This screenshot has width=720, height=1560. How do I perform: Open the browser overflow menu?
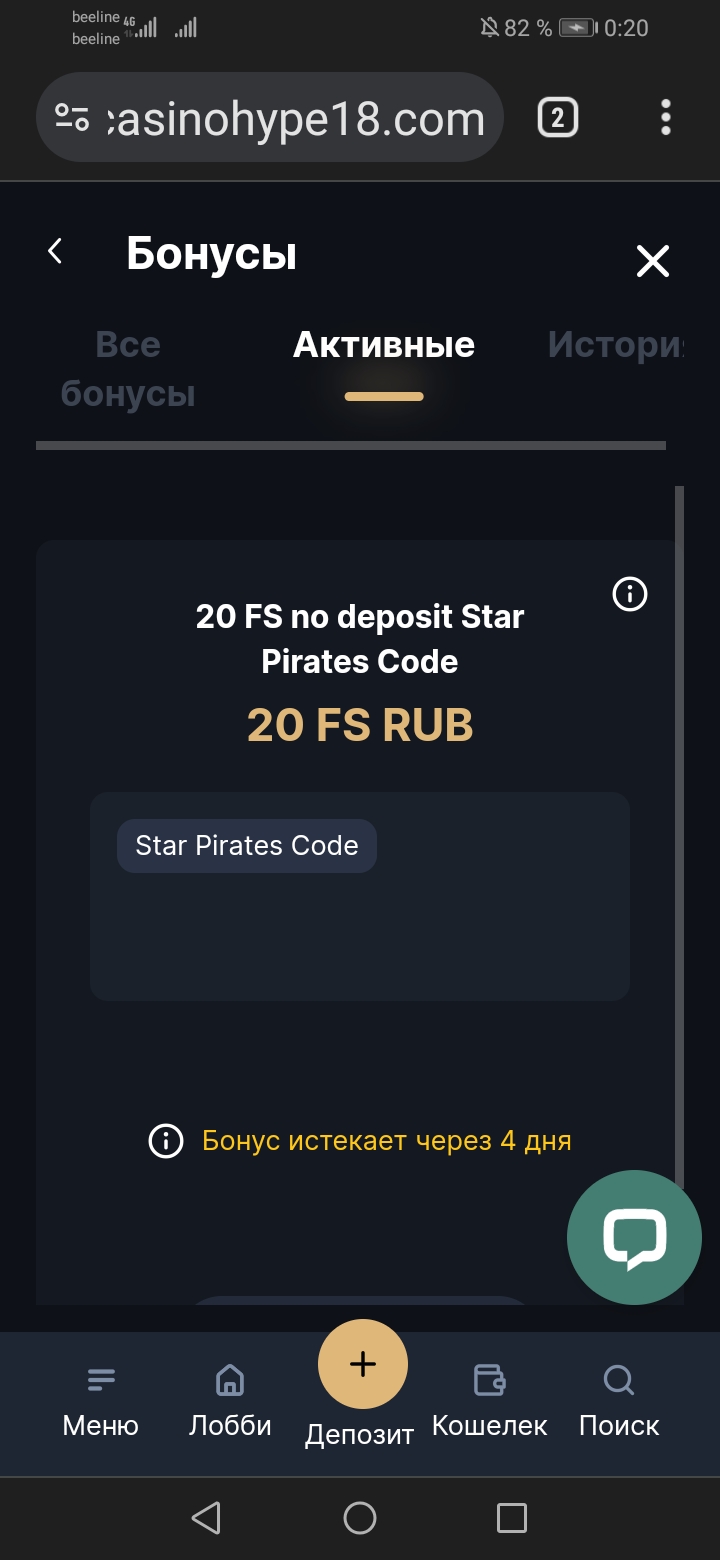[666, 119]
